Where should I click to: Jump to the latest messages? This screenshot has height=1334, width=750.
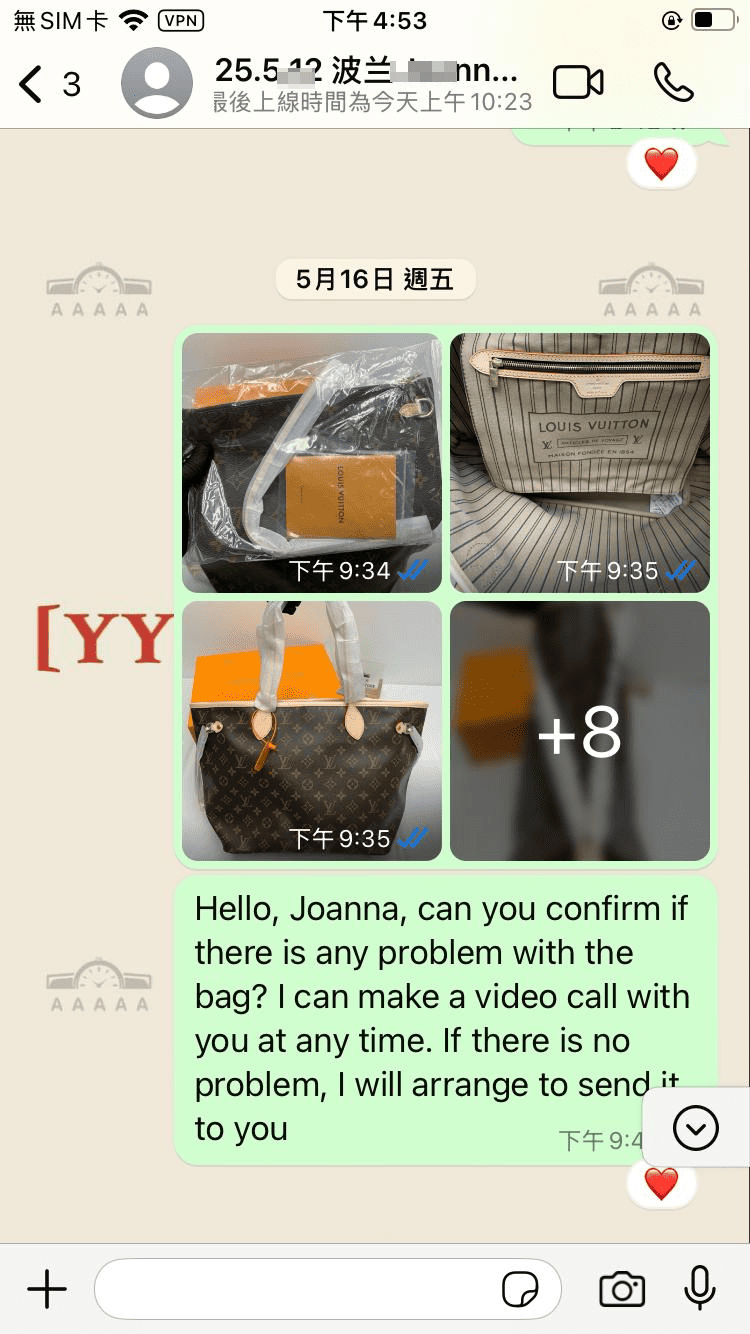point(696,1129)
